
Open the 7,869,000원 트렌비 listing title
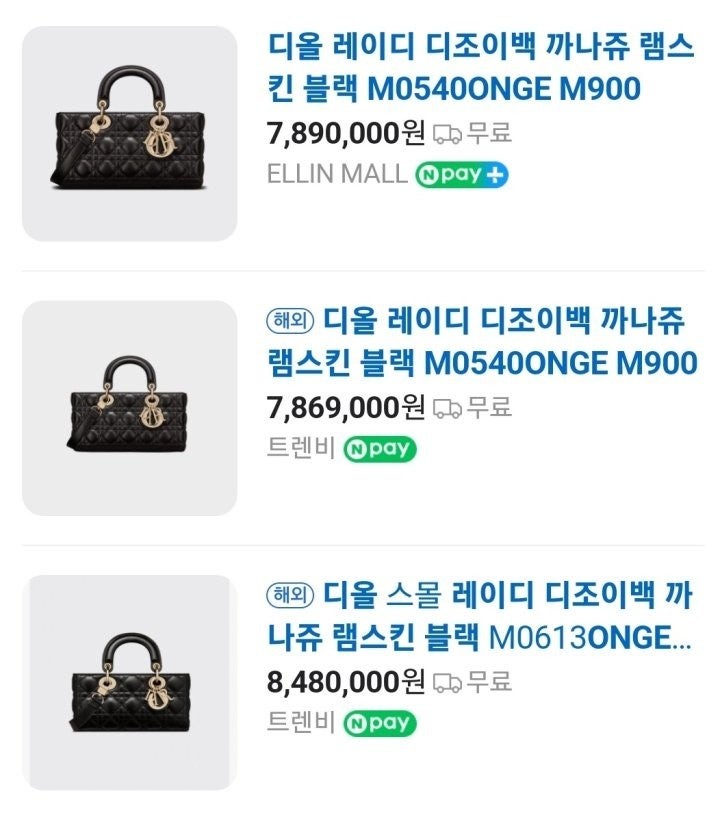coord(480,341)
